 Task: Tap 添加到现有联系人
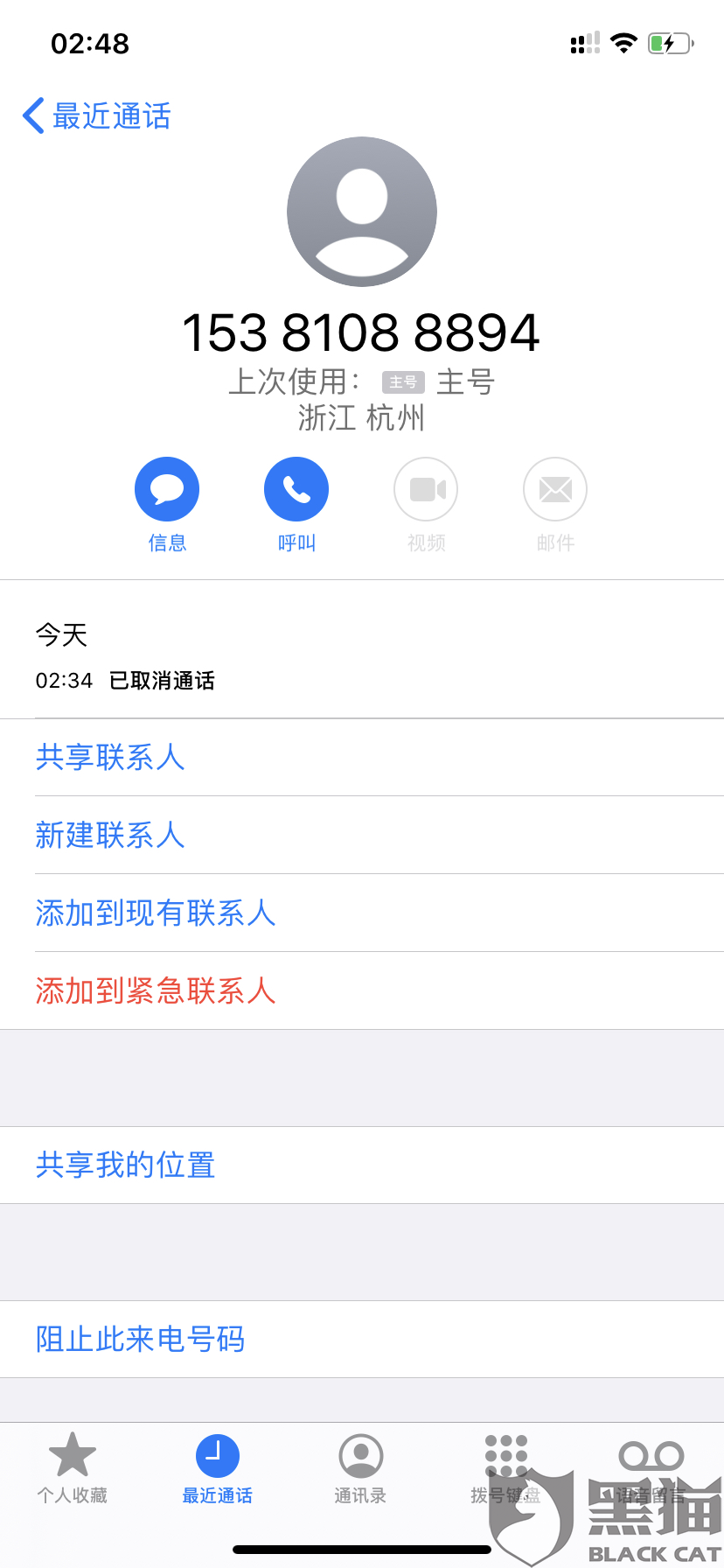point(156,913)
